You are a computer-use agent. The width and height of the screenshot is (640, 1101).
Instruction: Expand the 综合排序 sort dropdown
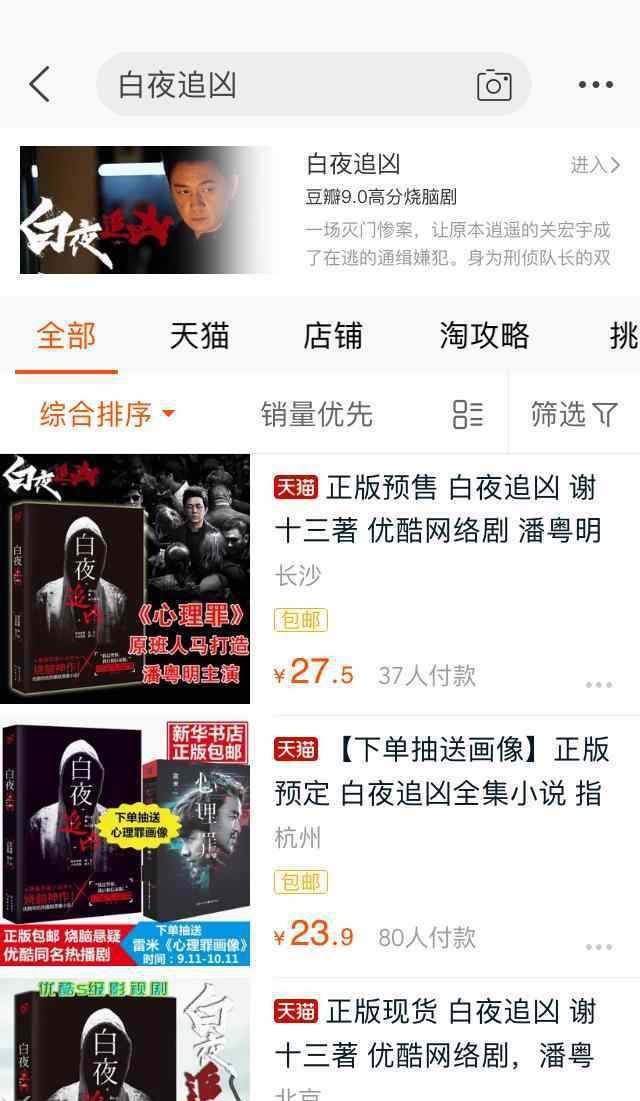(x=107, y=414)
